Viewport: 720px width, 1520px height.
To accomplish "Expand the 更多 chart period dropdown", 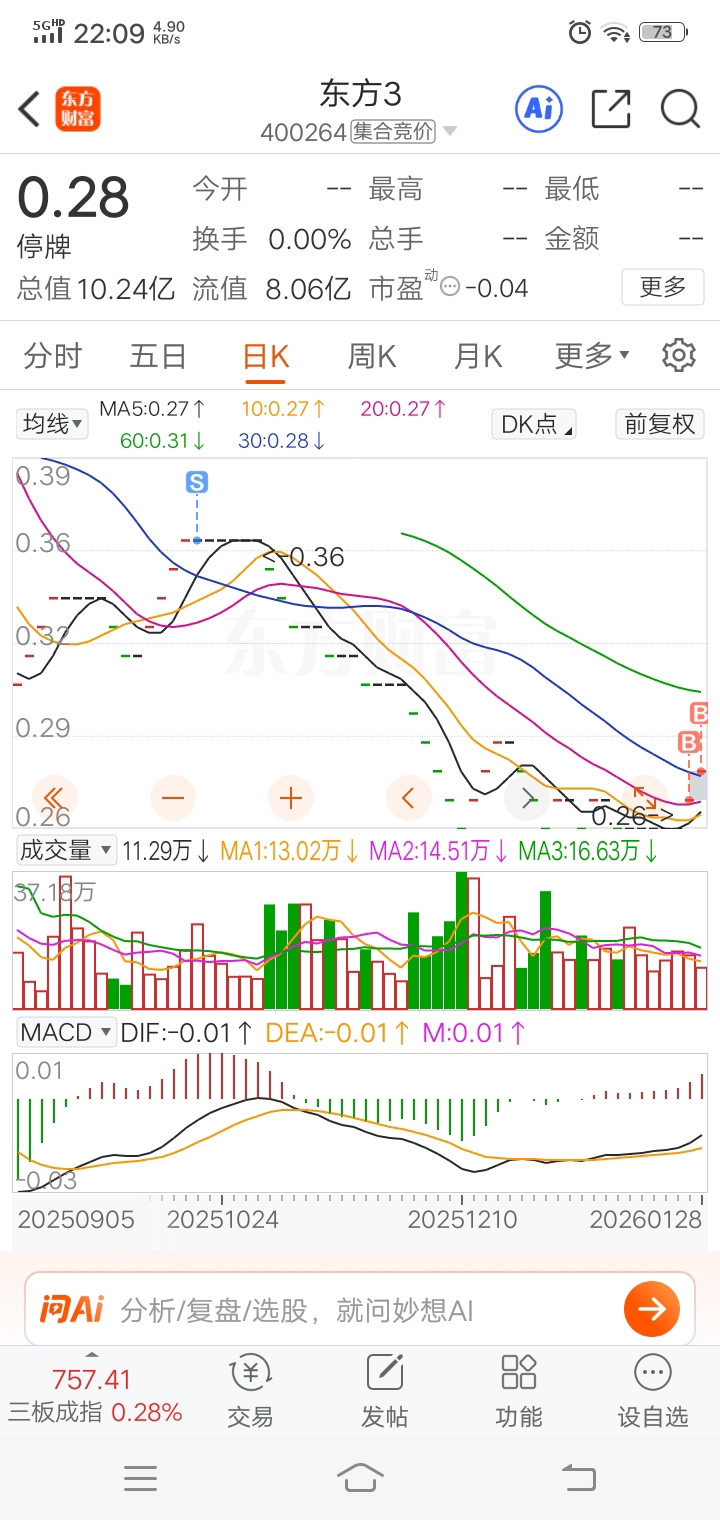I will click(x=592, y=355).
